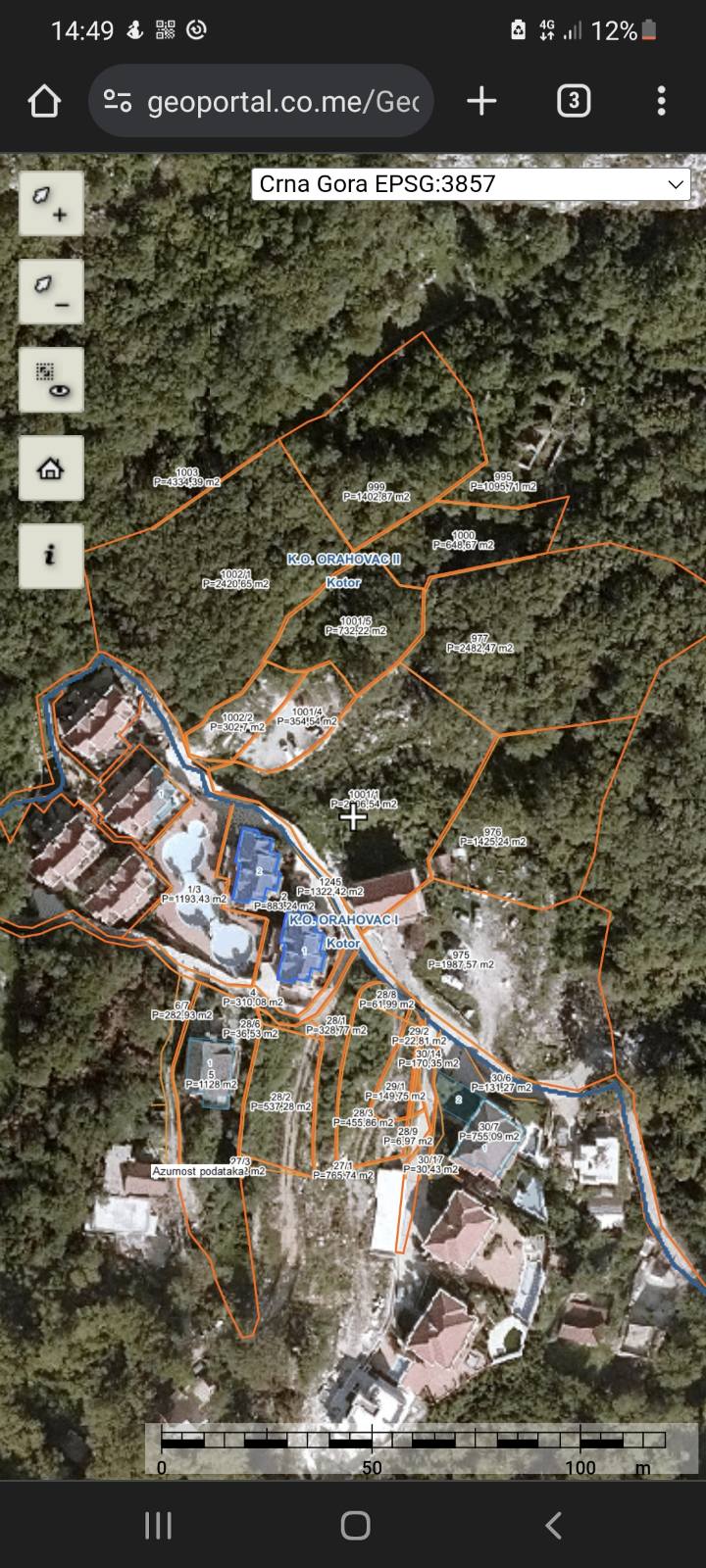This screenshot has height=1568, width=706.
Task: Tap the recent apps navigation button
Action: pos(157,1525)
